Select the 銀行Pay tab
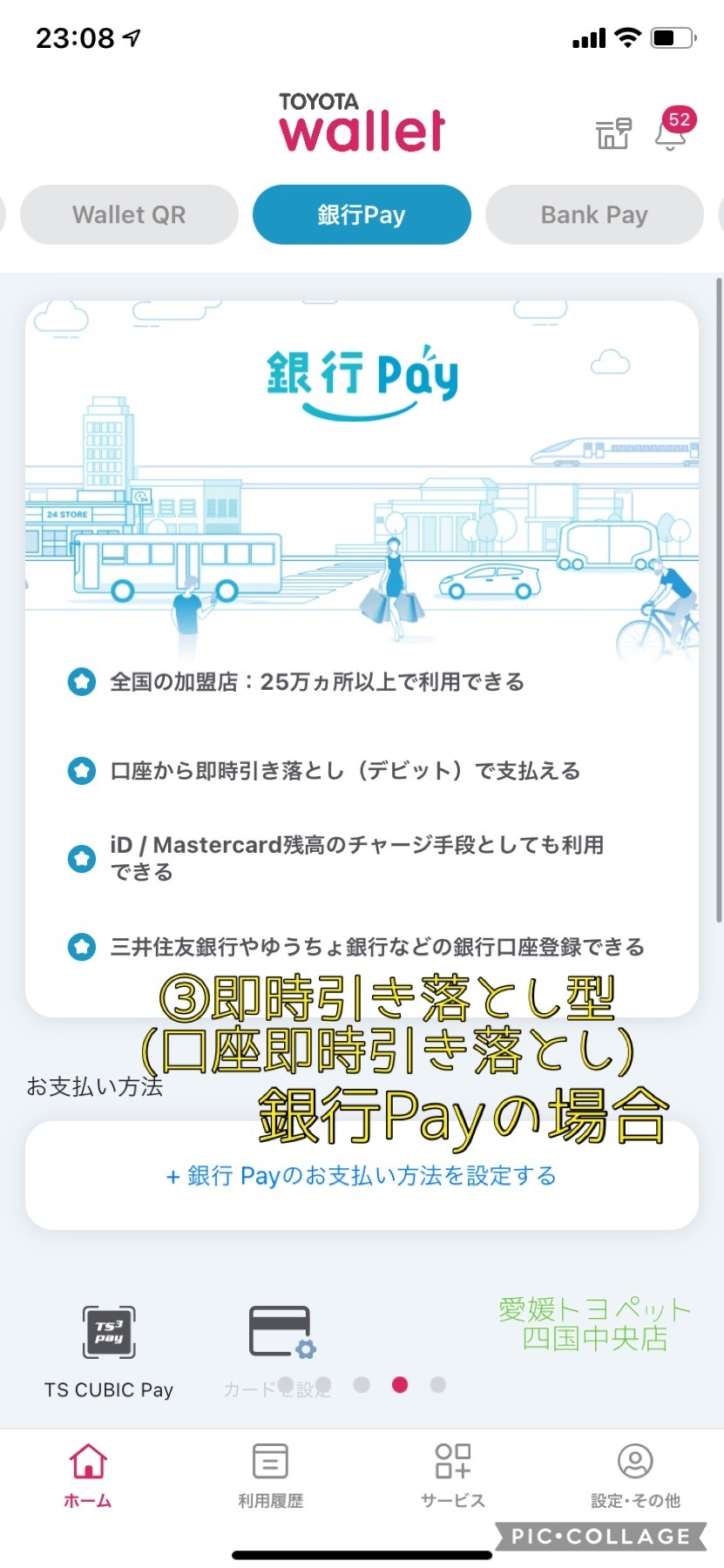The width and height of the screenshot is (724, 1568). [x=362, y=214]
